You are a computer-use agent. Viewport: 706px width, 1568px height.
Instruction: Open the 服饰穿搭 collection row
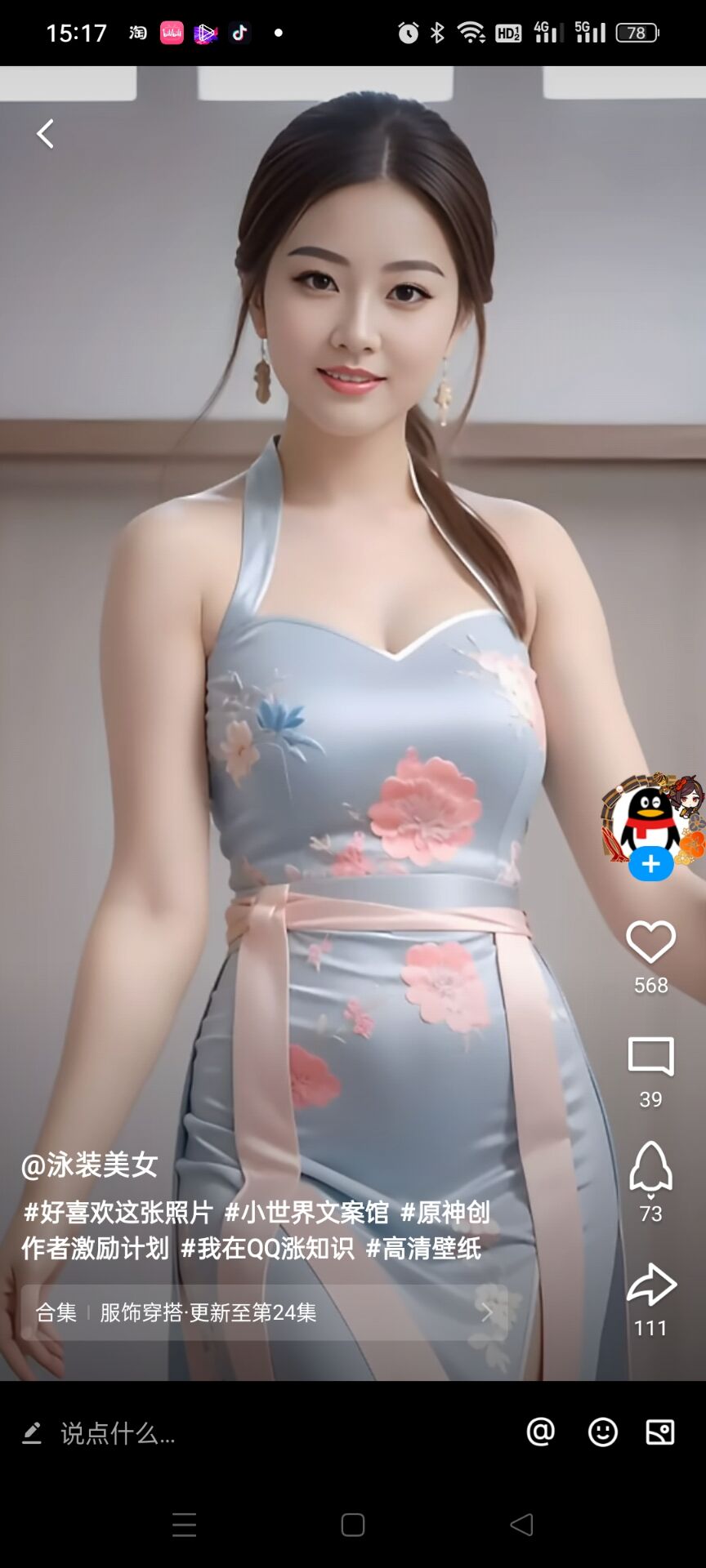tap(263, 1312)
